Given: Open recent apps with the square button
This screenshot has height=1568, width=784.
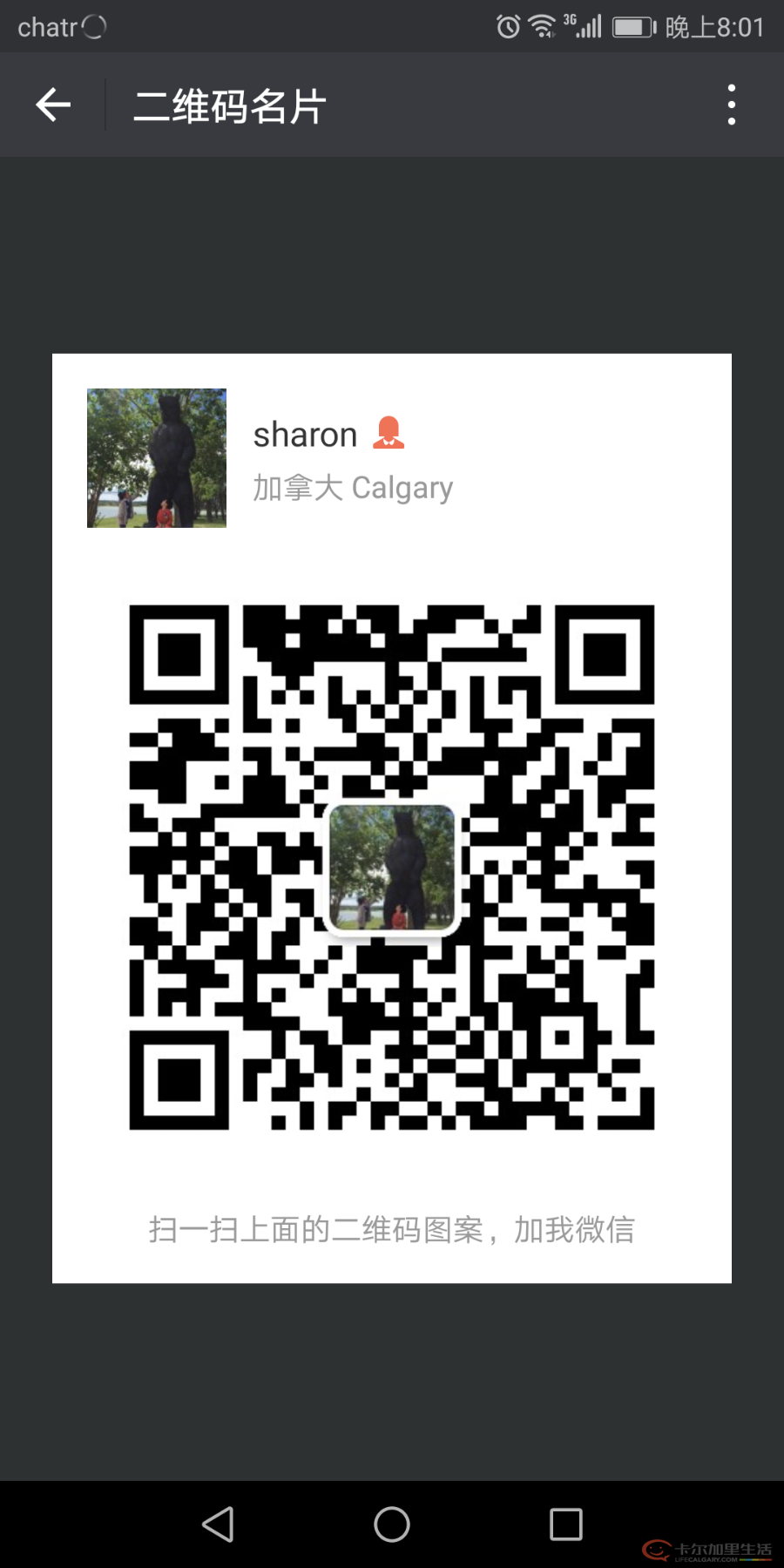Looking at the screenshot, I should click(565, 1524).
